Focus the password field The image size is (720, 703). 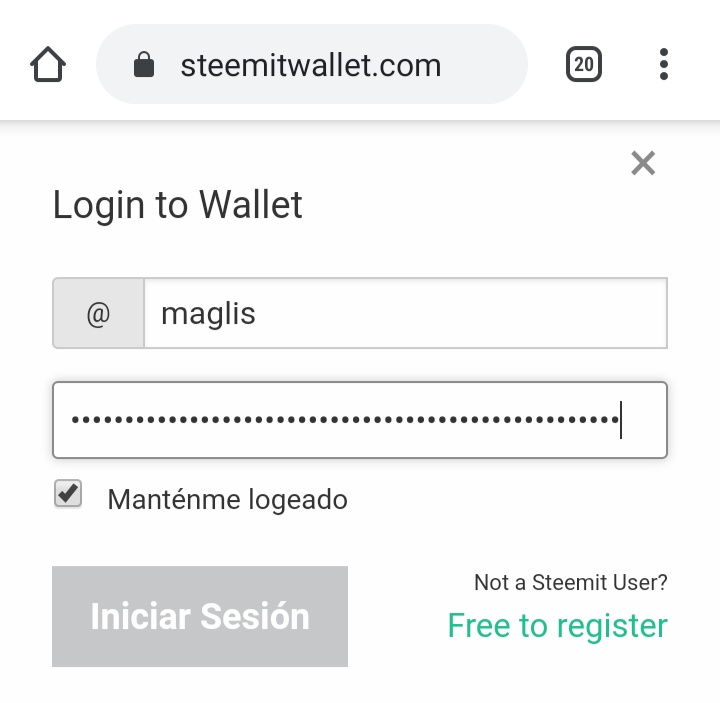pyautogui.click(x=360, y=420)
